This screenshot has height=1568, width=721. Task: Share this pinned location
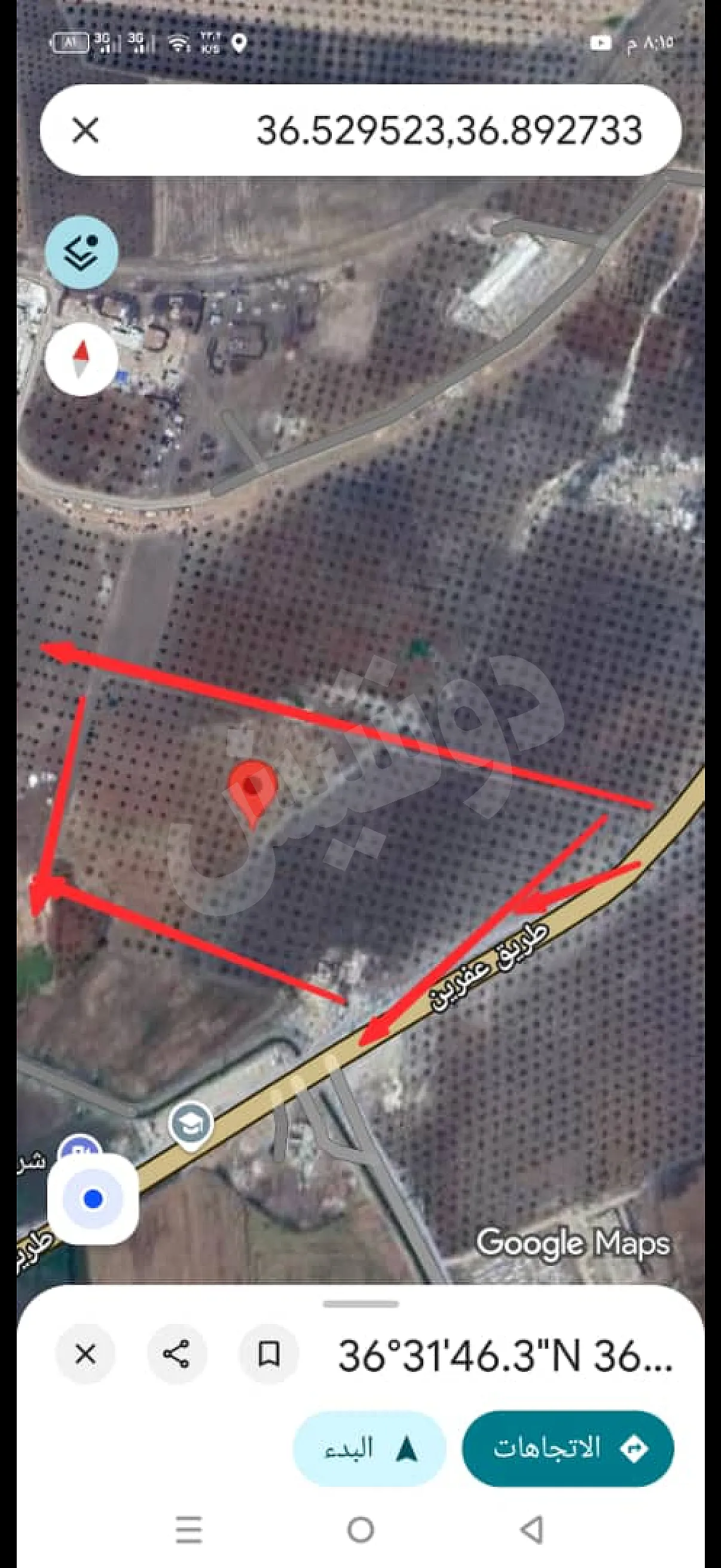[176, 1356]
